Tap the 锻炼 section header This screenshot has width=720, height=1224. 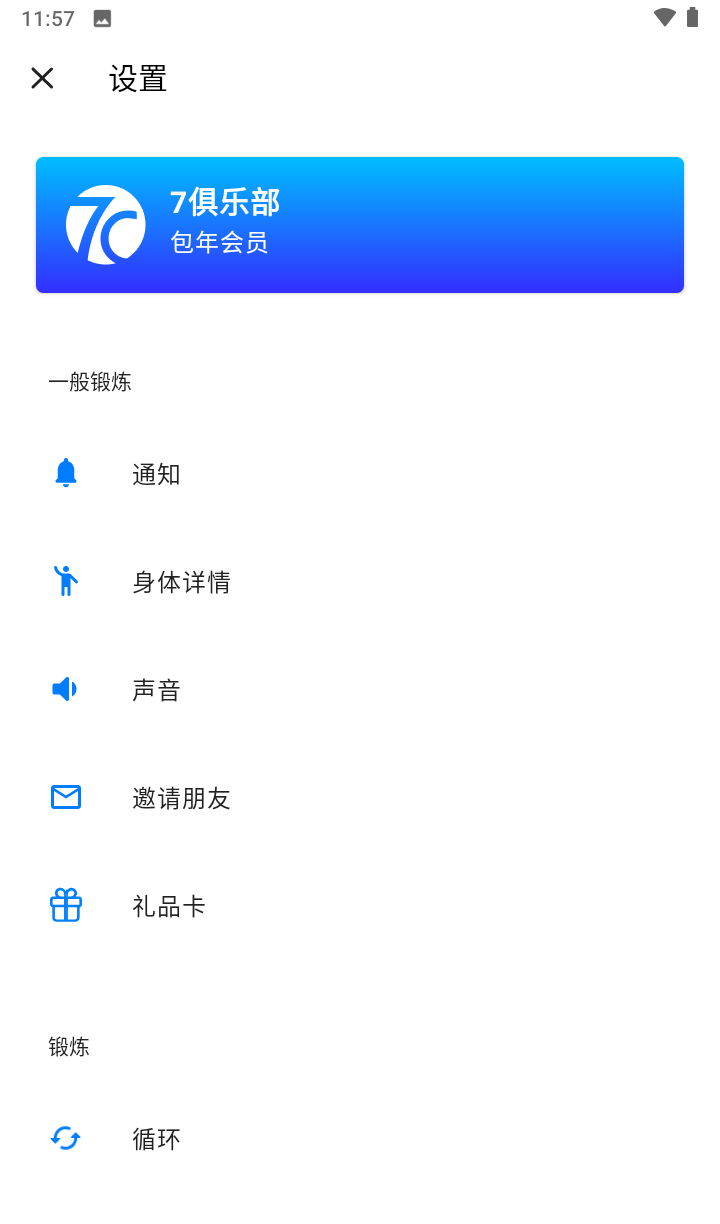(69, 1046)
